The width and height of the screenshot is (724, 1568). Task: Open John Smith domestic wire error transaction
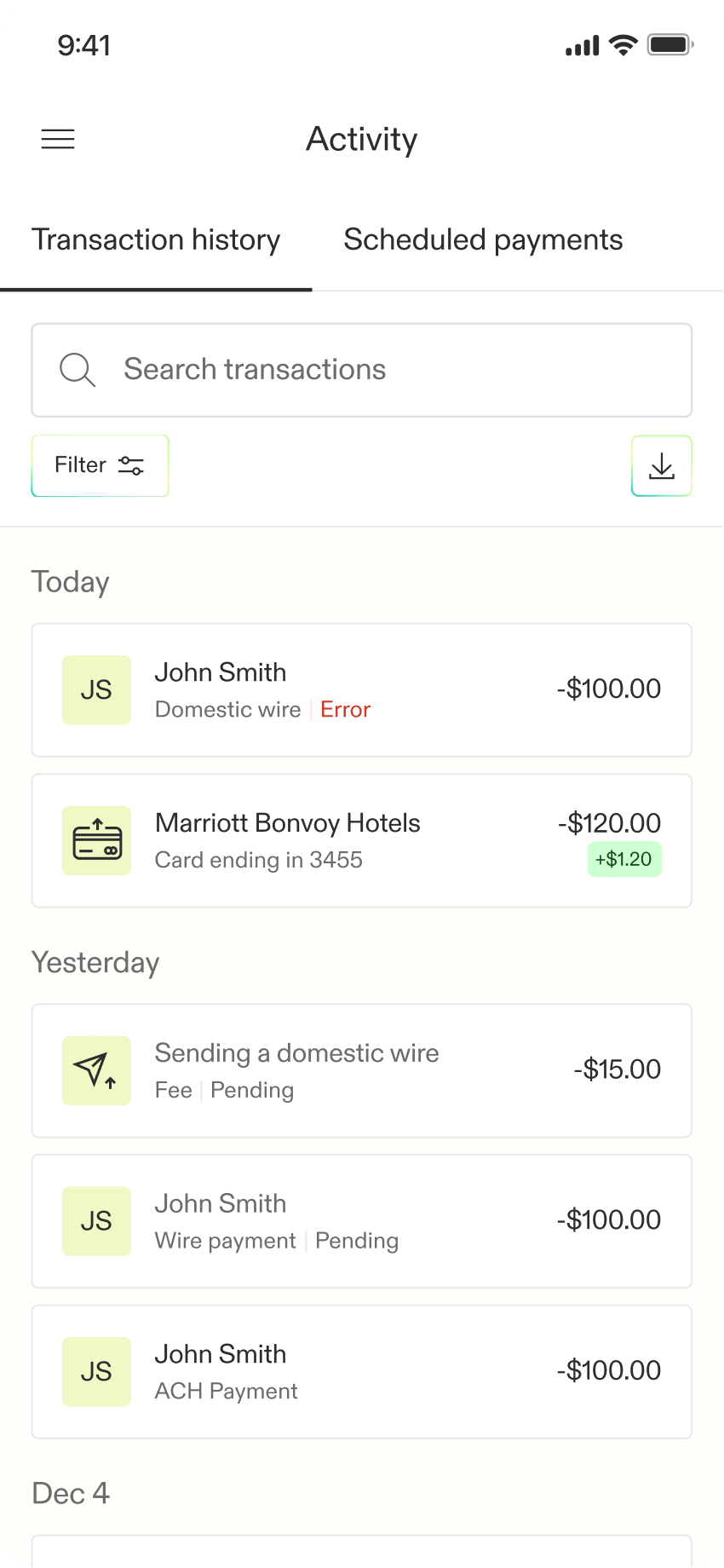click(362, 690)
